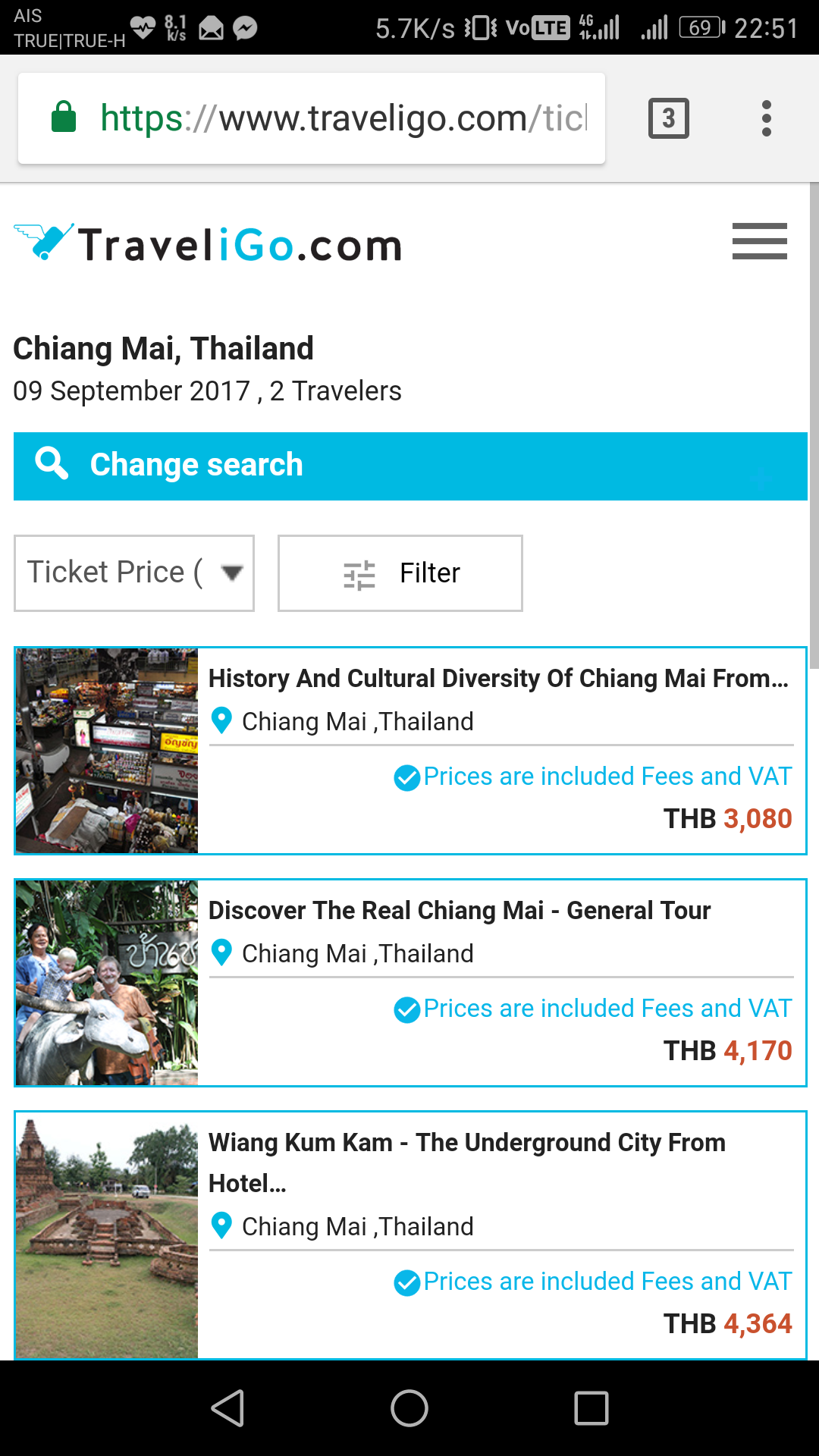Screen dimensions: 819x1456
Task: Open Wiang Kum Kam Underground City tour
Action: point(410,1235)
